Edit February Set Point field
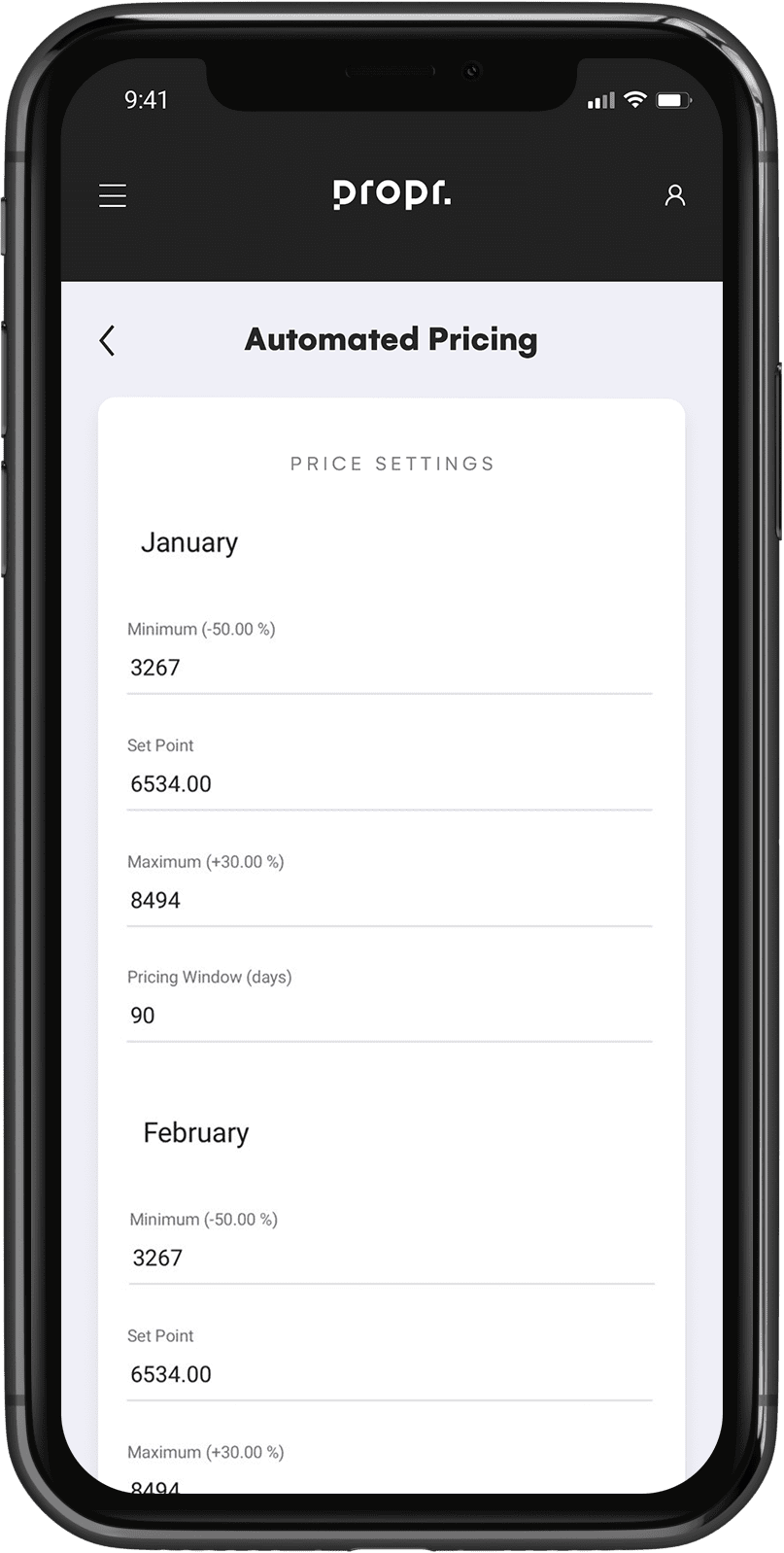Viewport: 784px width, 1553px height. (389, 1374)
